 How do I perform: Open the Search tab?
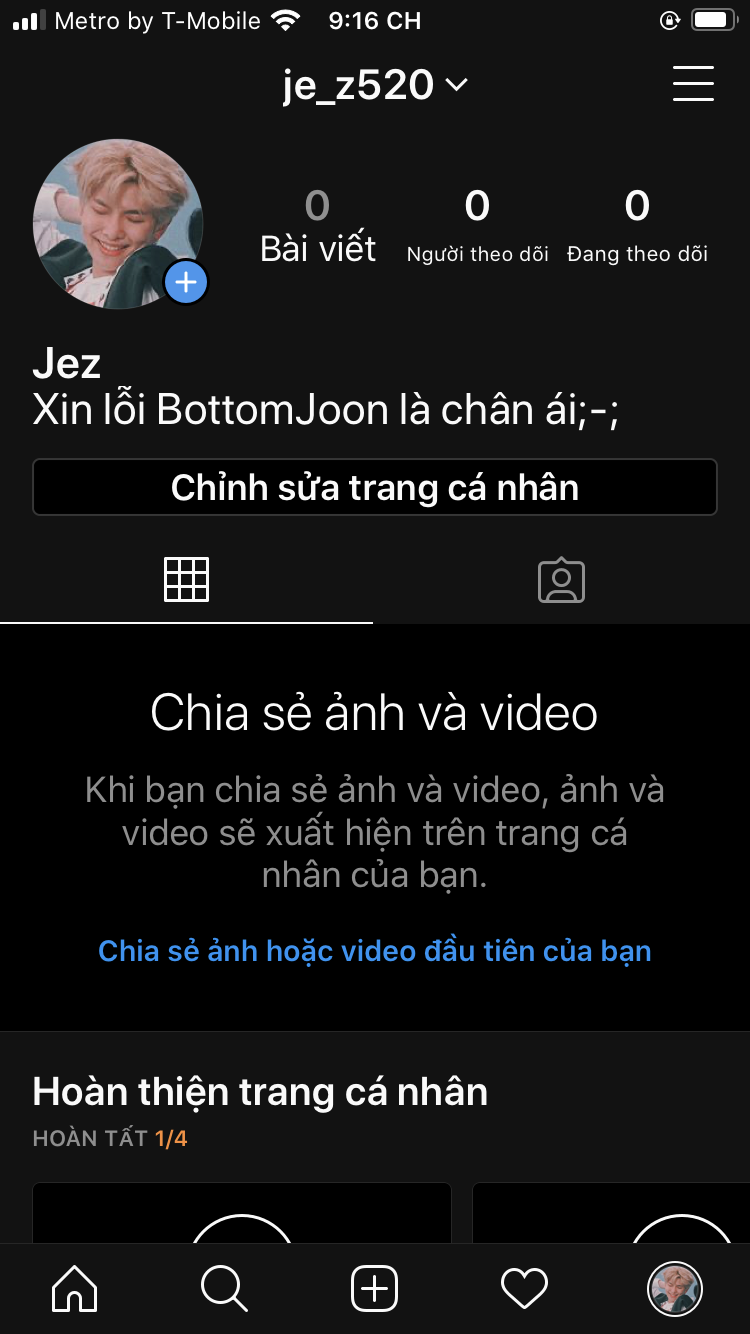click(224, 1288)
